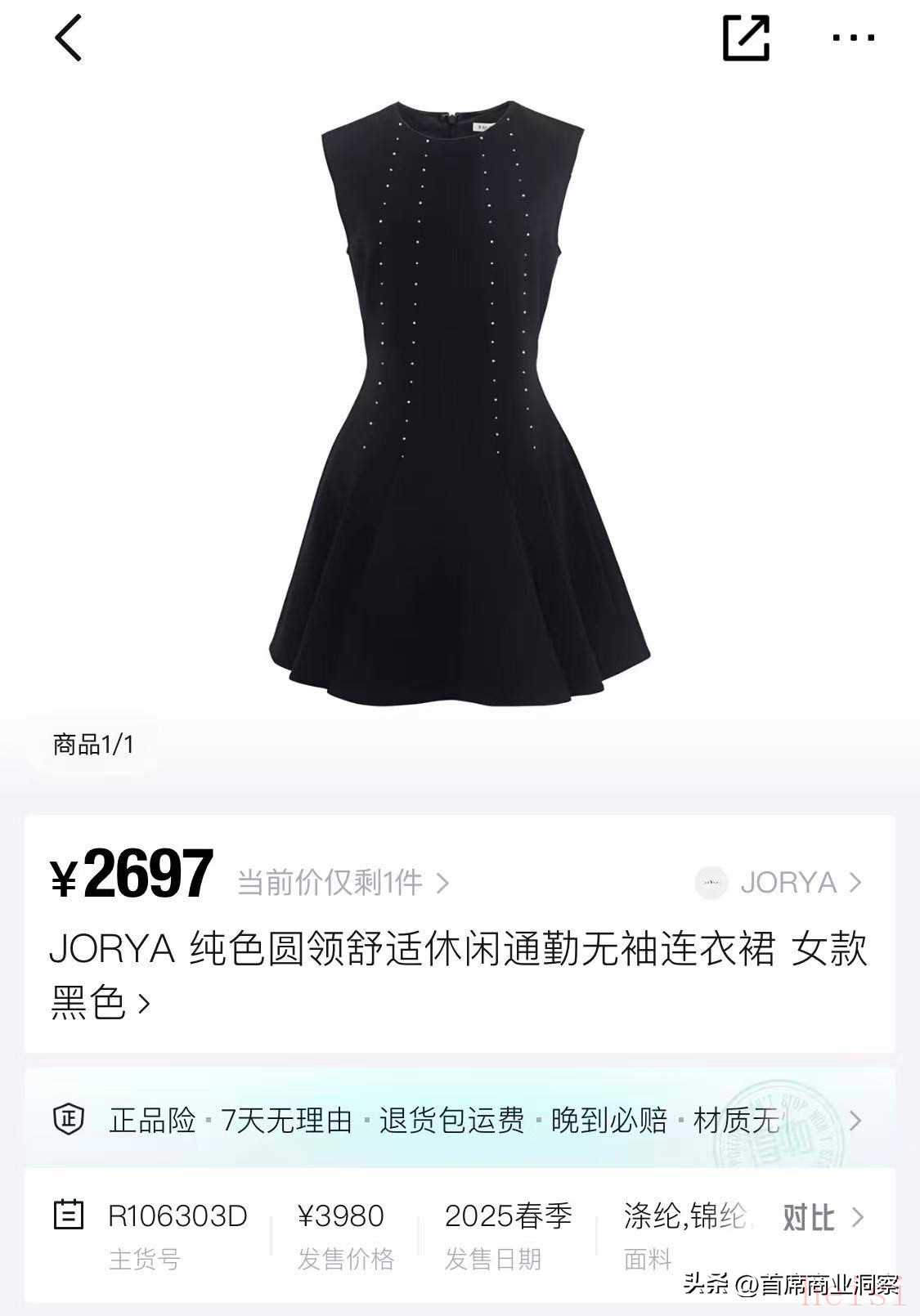The height and width of the screenshot is (1316, 920).
Task: Open the JORYA brand page
Action: tap(779, 883)
